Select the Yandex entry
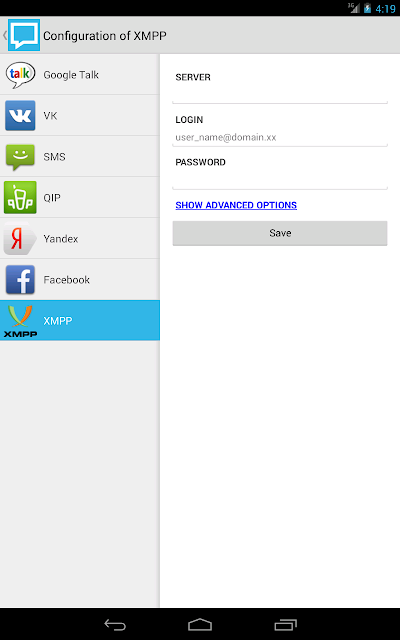 coord(80,239)
